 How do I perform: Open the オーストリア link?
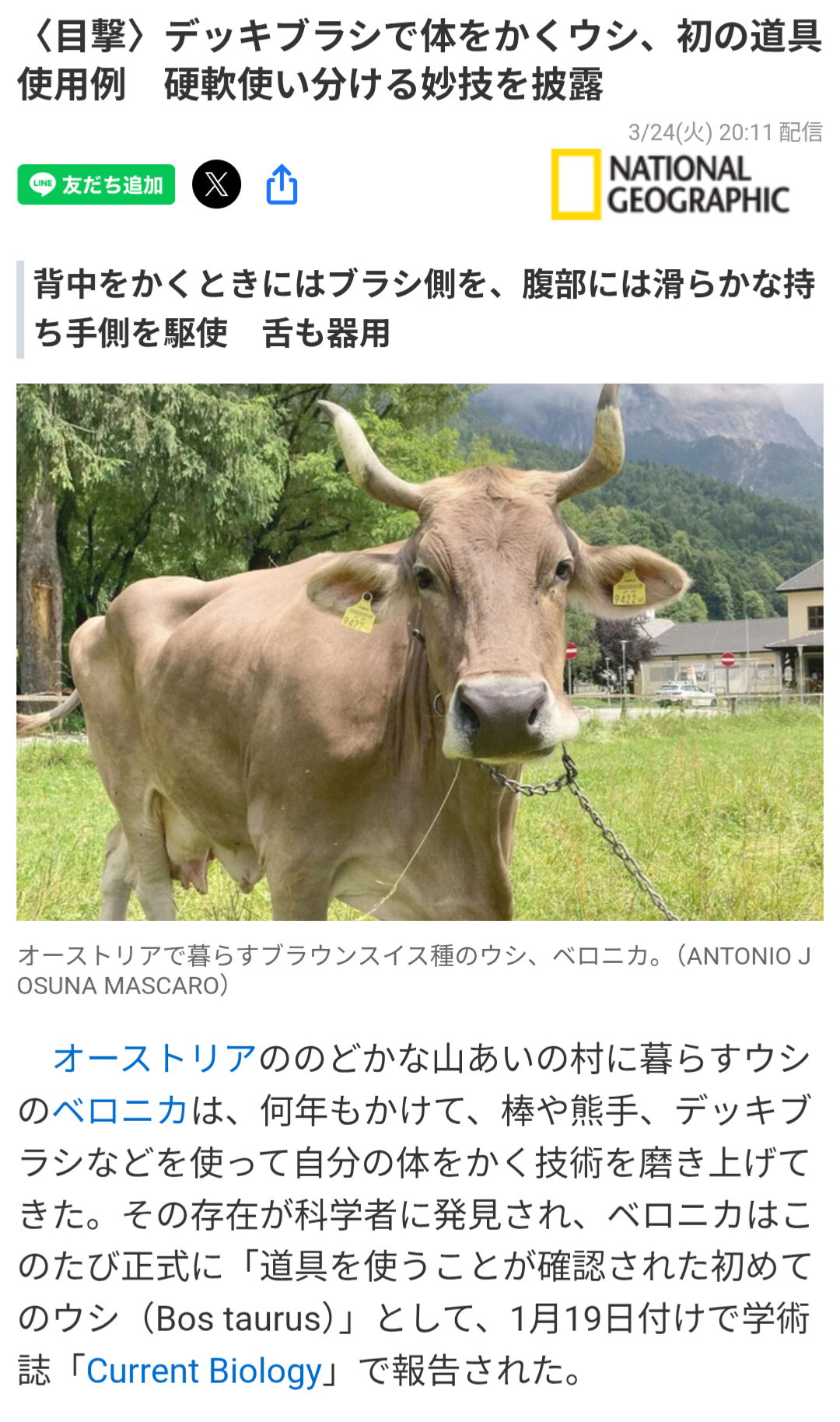(x=155, y=1059)
